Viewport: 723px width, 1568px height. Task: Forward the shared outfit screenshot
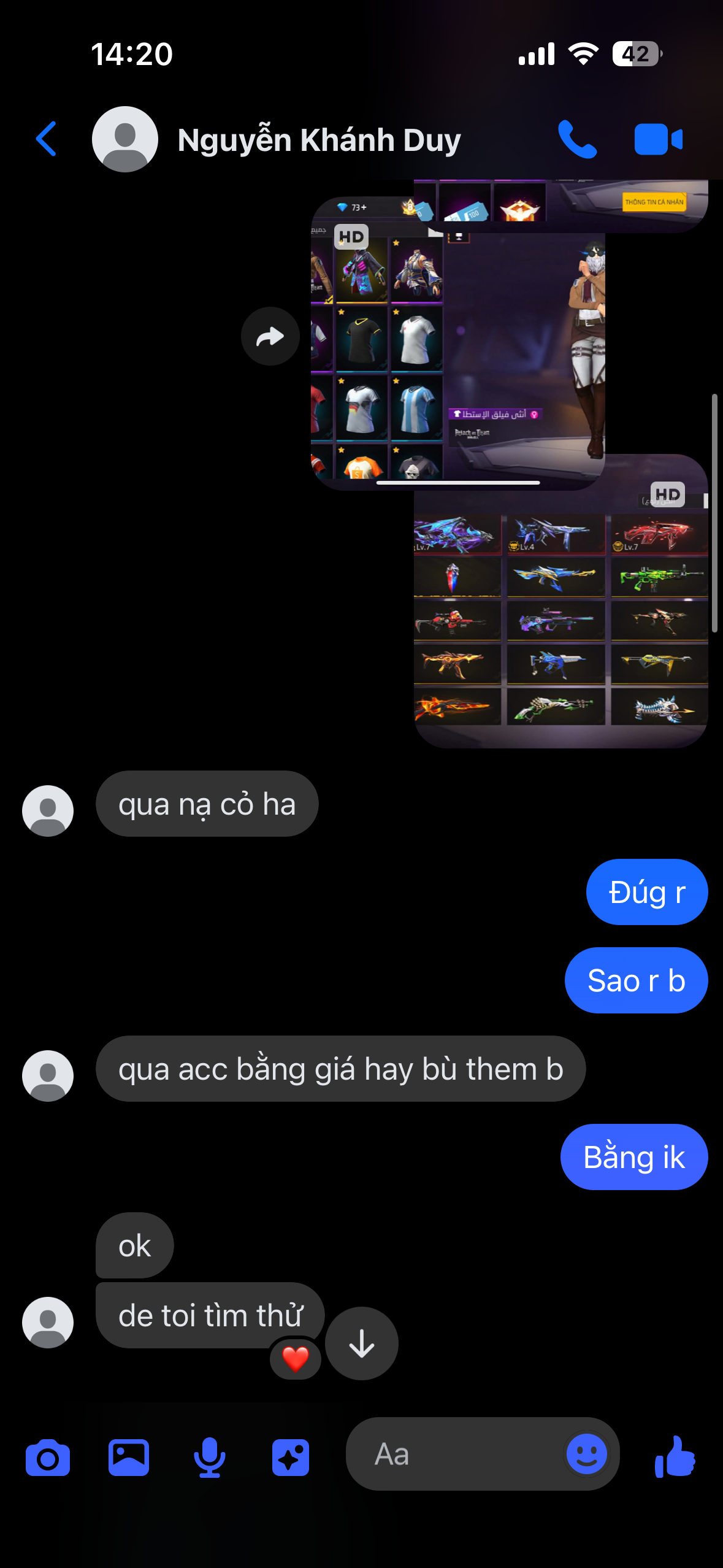pos(270,336)
